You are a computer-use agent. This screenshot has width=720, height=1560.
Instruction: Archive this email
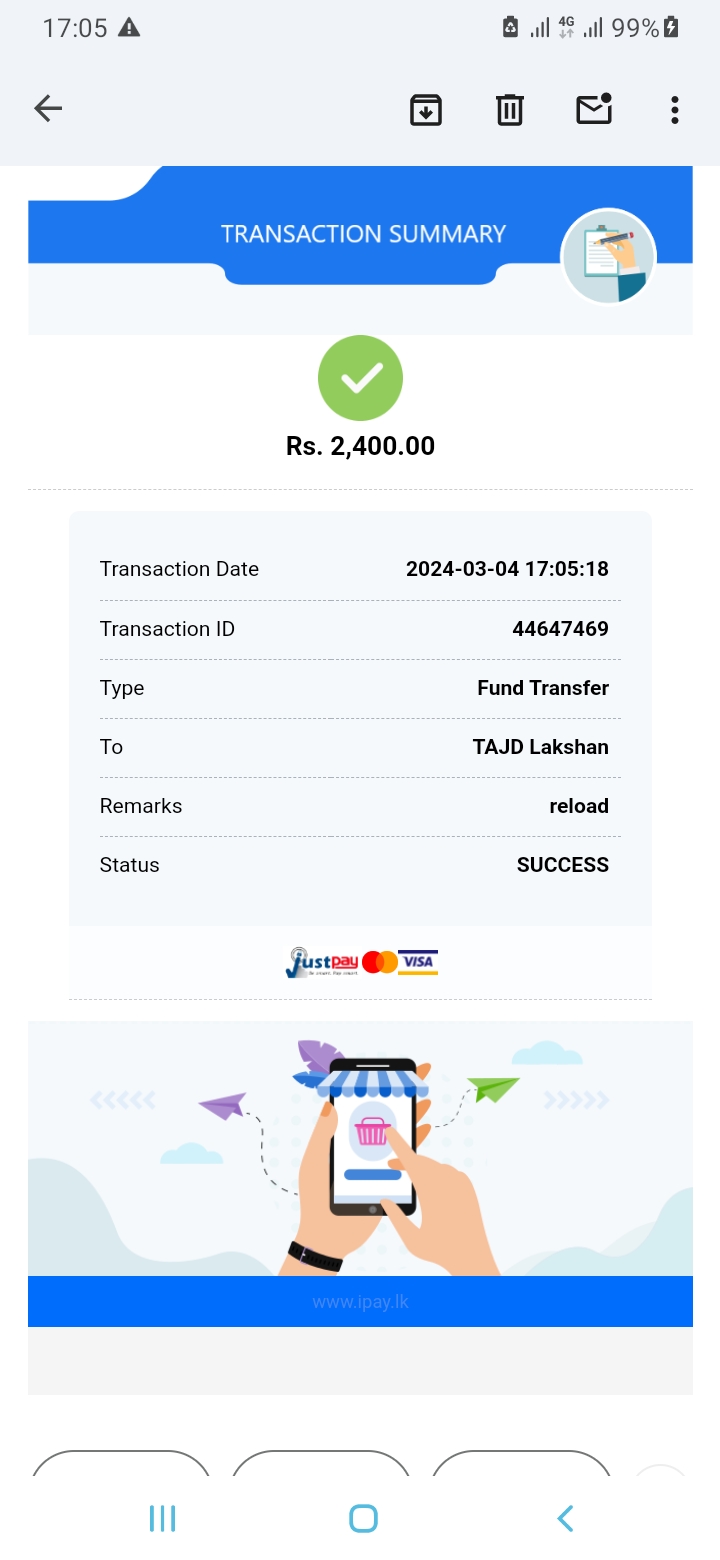click(x=426, y=109)
